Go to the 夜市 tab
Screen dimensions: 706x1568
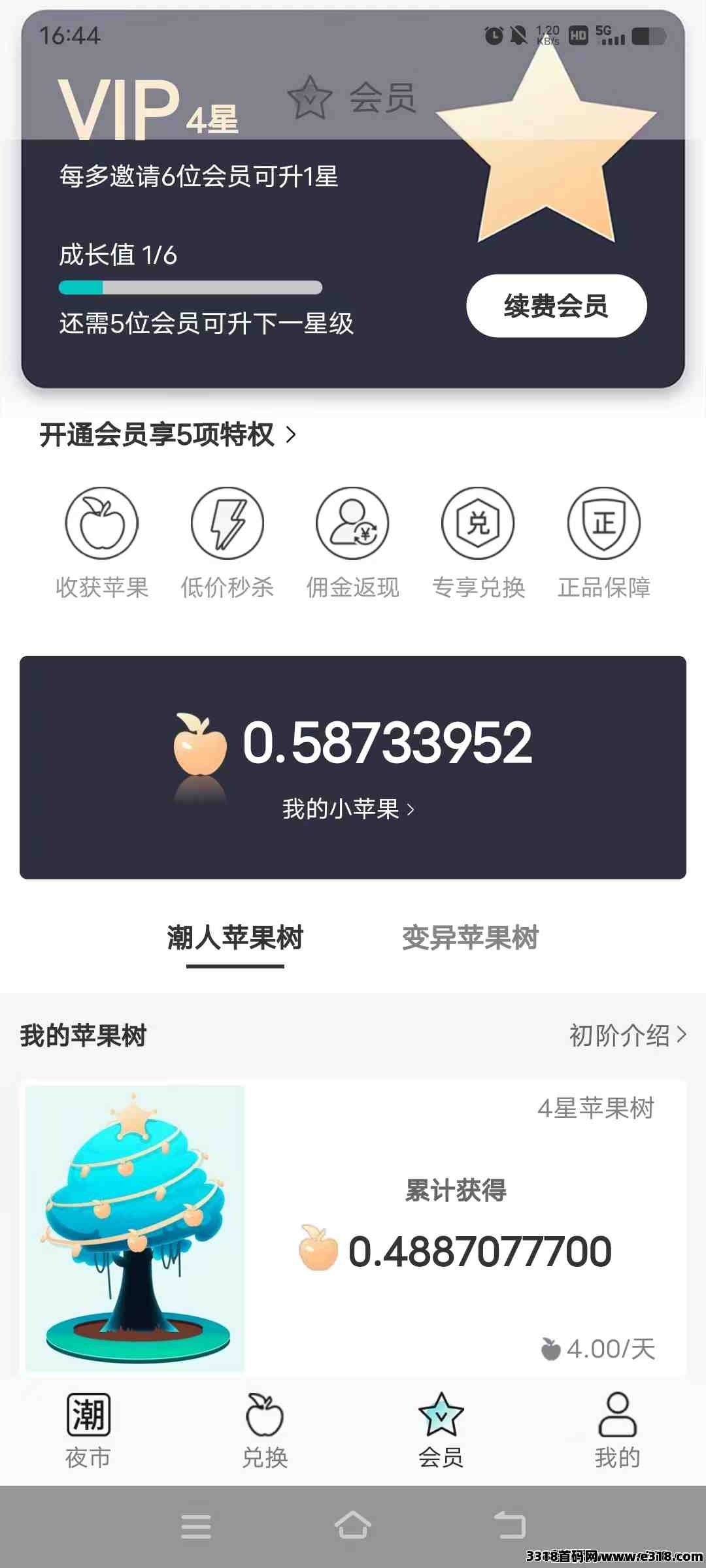click(88, 1431)
